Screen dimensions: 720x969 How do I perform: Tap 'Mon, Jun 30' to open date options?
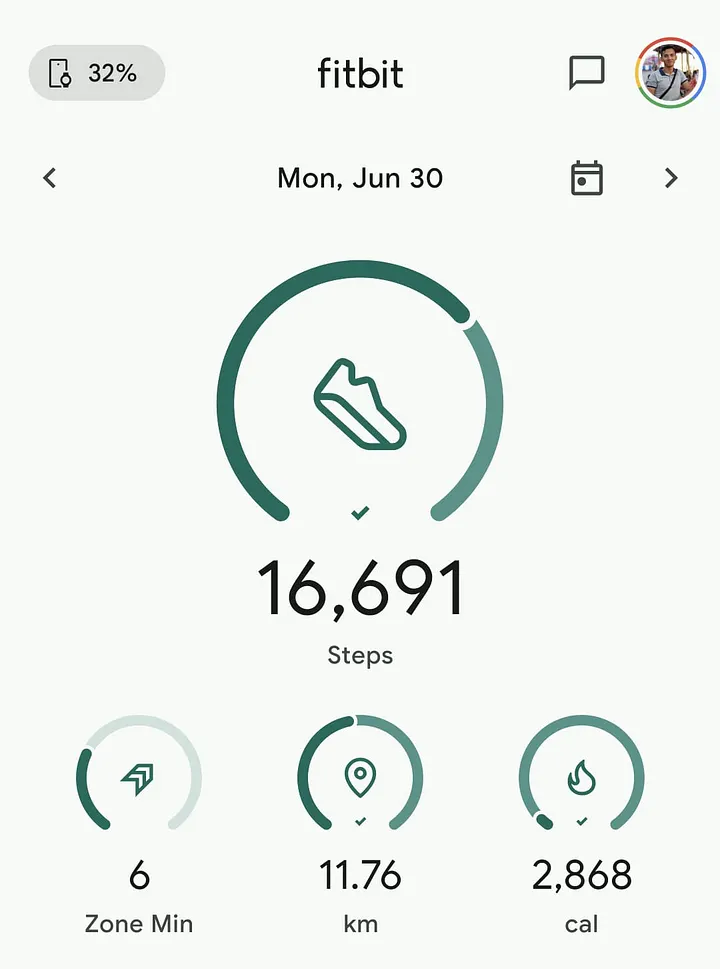point(360,177)
